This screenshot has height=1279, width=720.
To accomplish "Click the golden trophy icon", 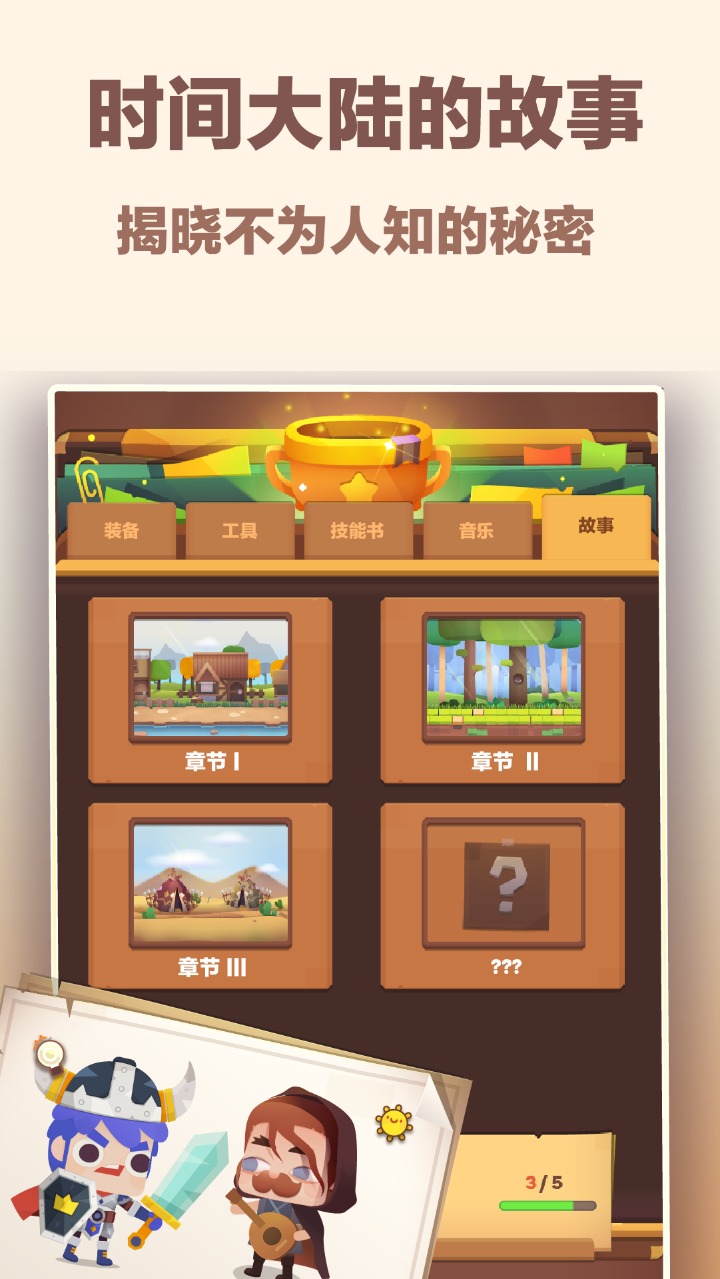I will point(360,460).
